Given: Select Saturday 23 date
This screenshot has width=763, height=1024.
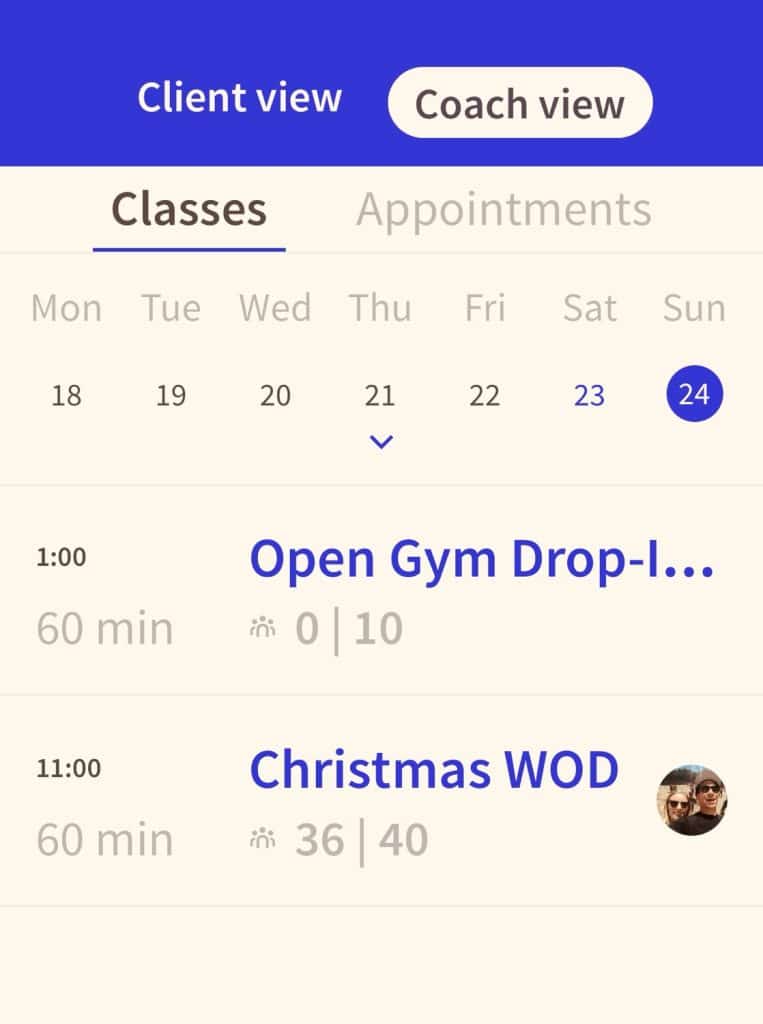Looking at the screenshot, I should click(589, 395).
